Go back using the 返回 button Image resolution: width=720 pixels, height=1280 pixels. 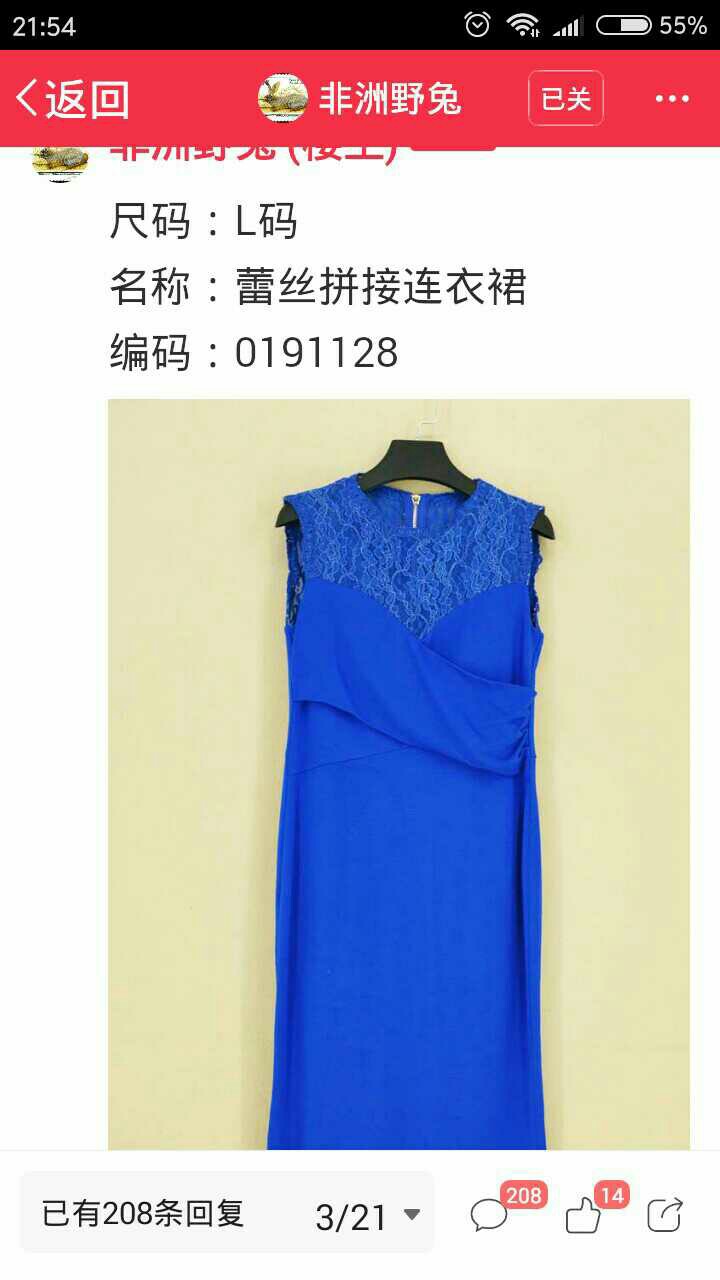tap(72, 98)
